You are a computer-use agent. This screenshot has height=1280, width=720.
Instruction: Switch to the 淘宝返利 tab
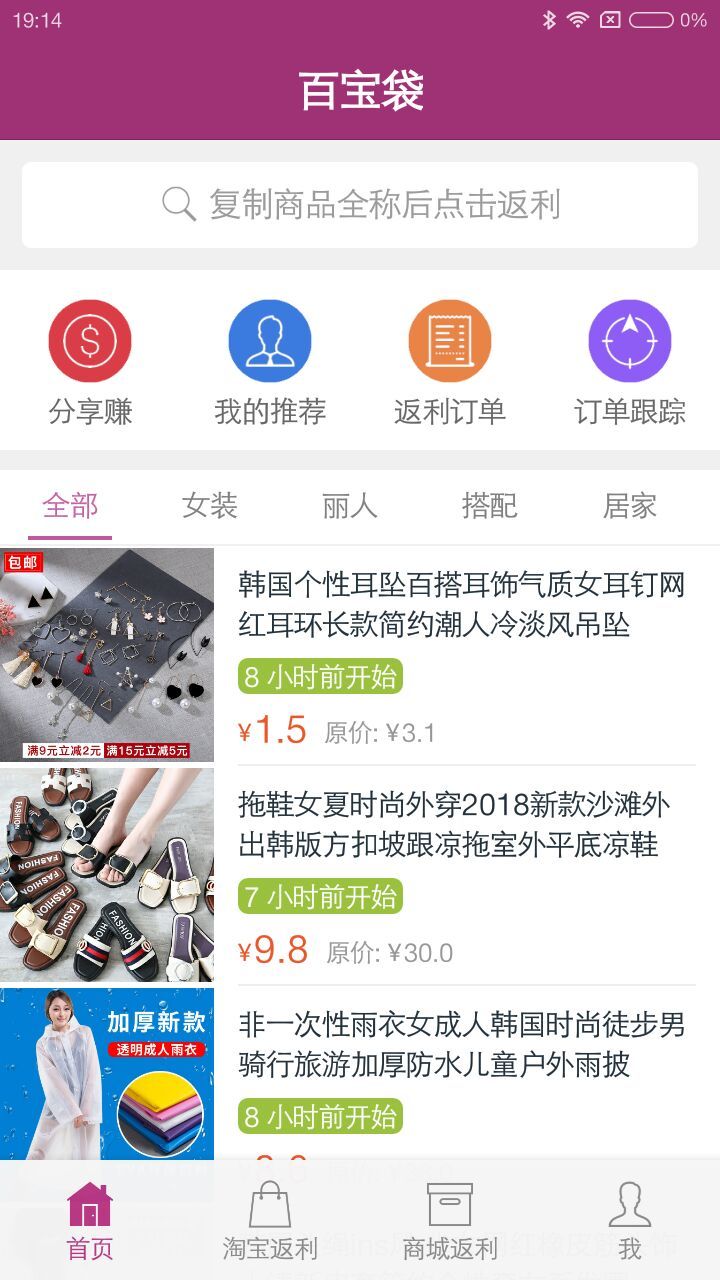pos(270,1220)
